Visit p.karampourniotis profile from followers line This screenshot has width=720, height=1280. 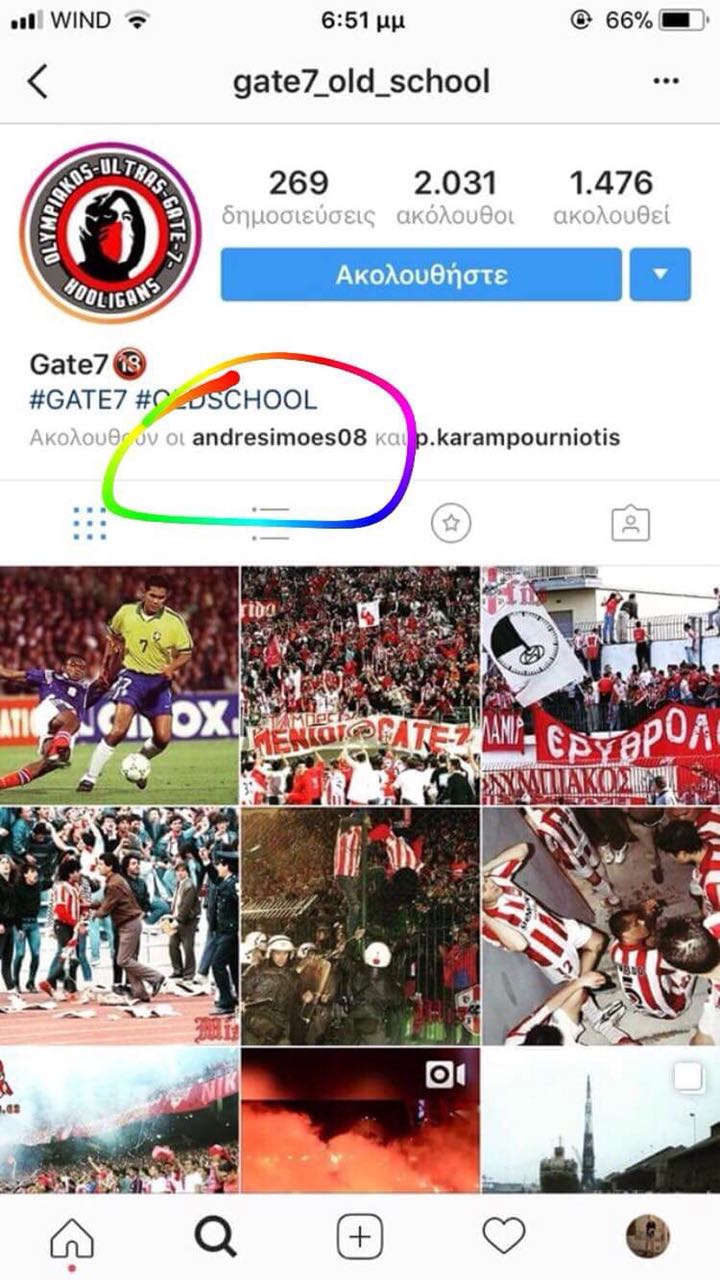(x=520, y=437)
